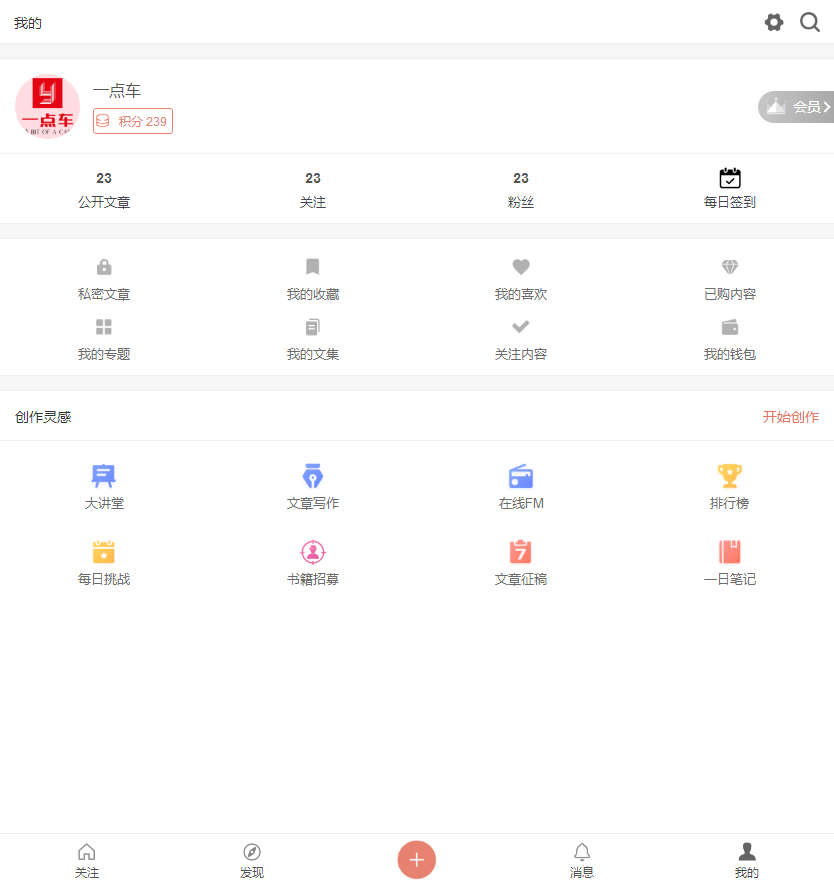The width and height of the screenshot is (834, 889).
Task: View 公开文章 public articles
Action: point(104,189)
